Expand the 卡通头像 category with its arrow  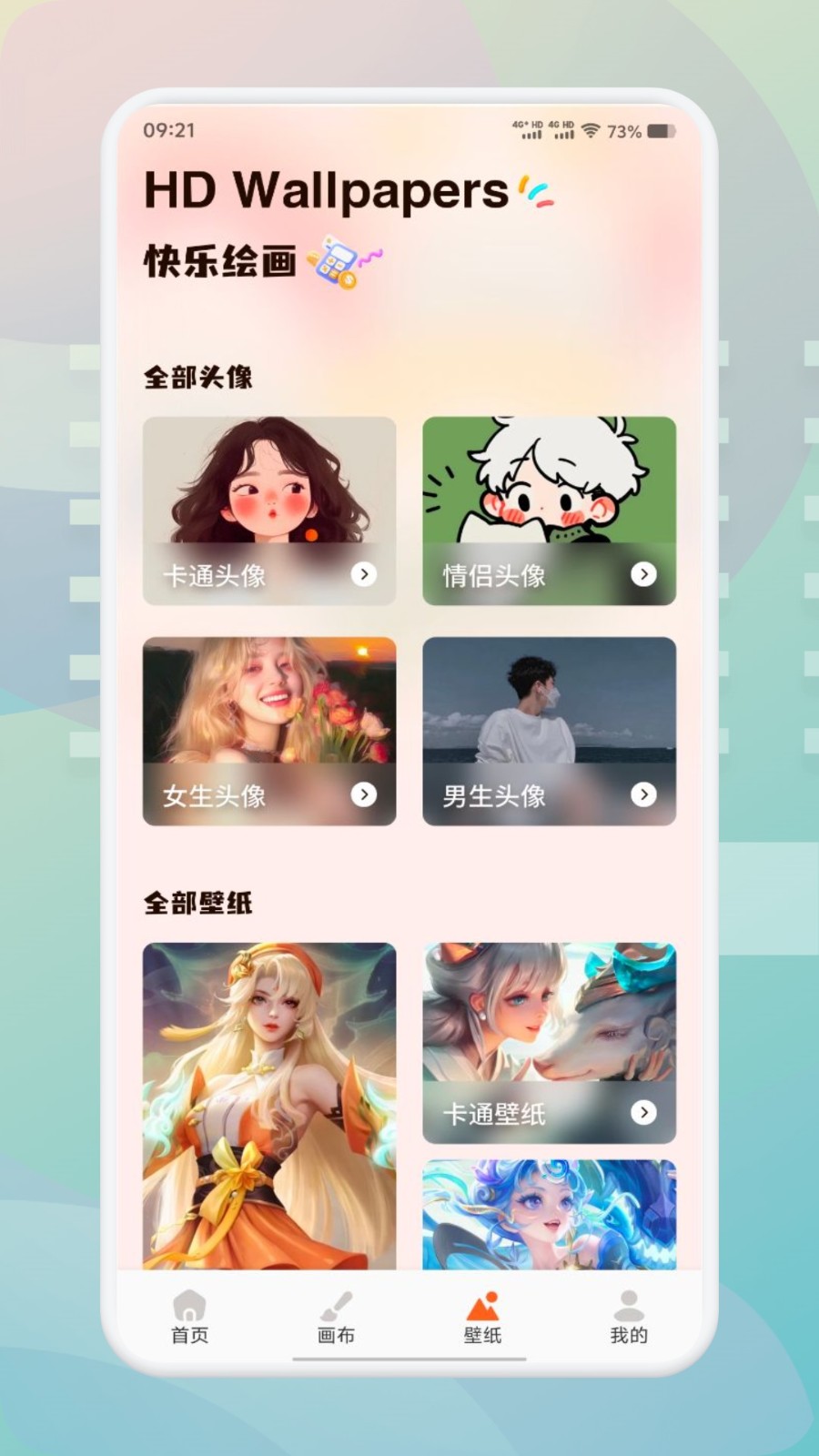click(x=366, y=575)
